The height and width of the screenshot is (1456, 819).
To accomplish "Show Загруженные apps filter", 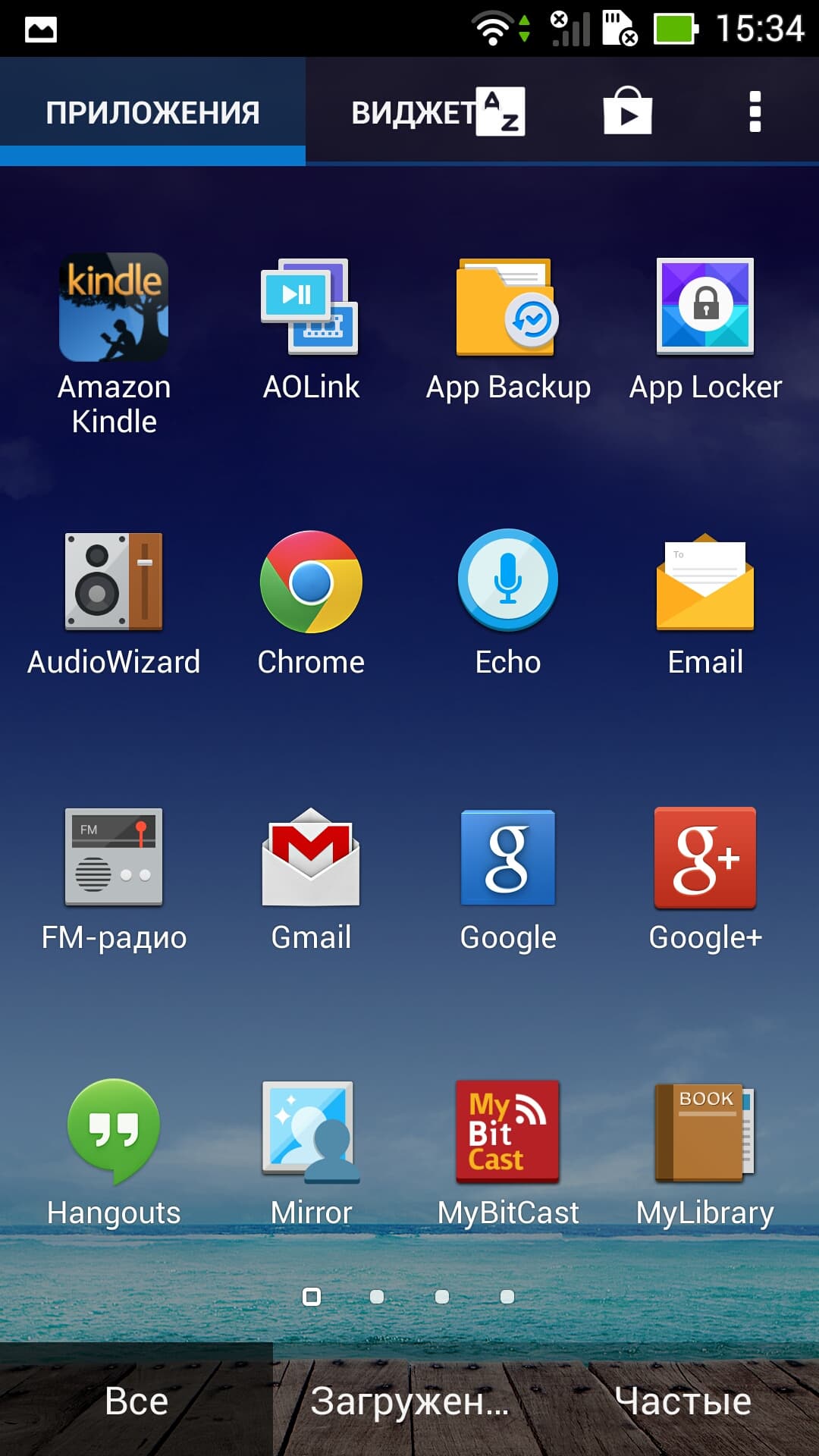I will [x=409, y=1401].
